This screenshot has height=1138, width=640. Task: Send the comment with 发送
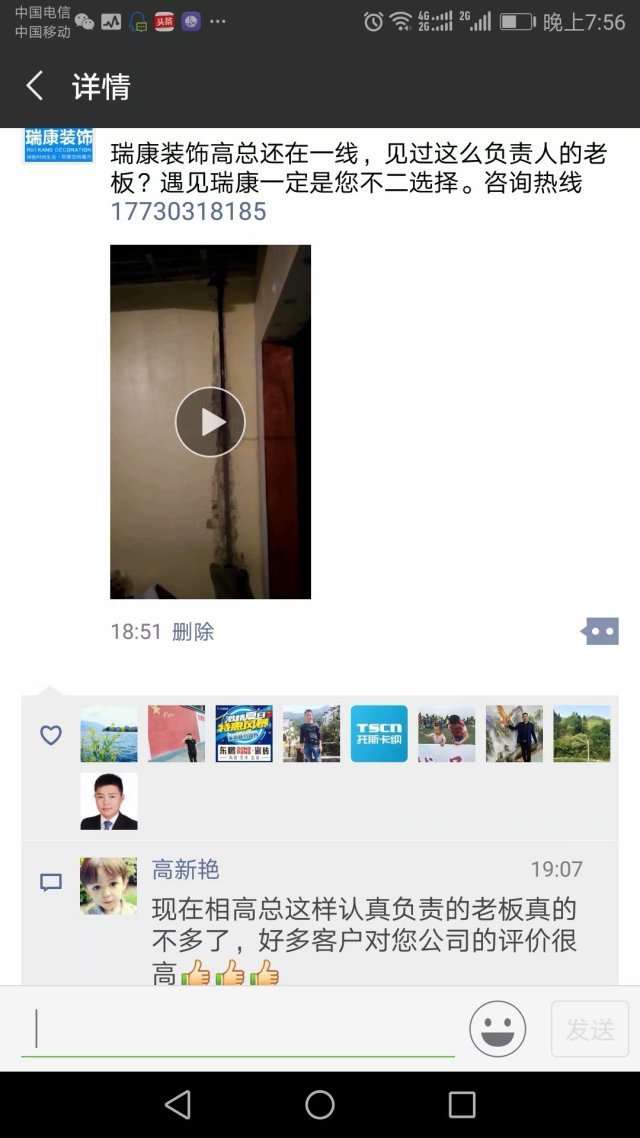pyautogui.click(x=589, y=1029)
